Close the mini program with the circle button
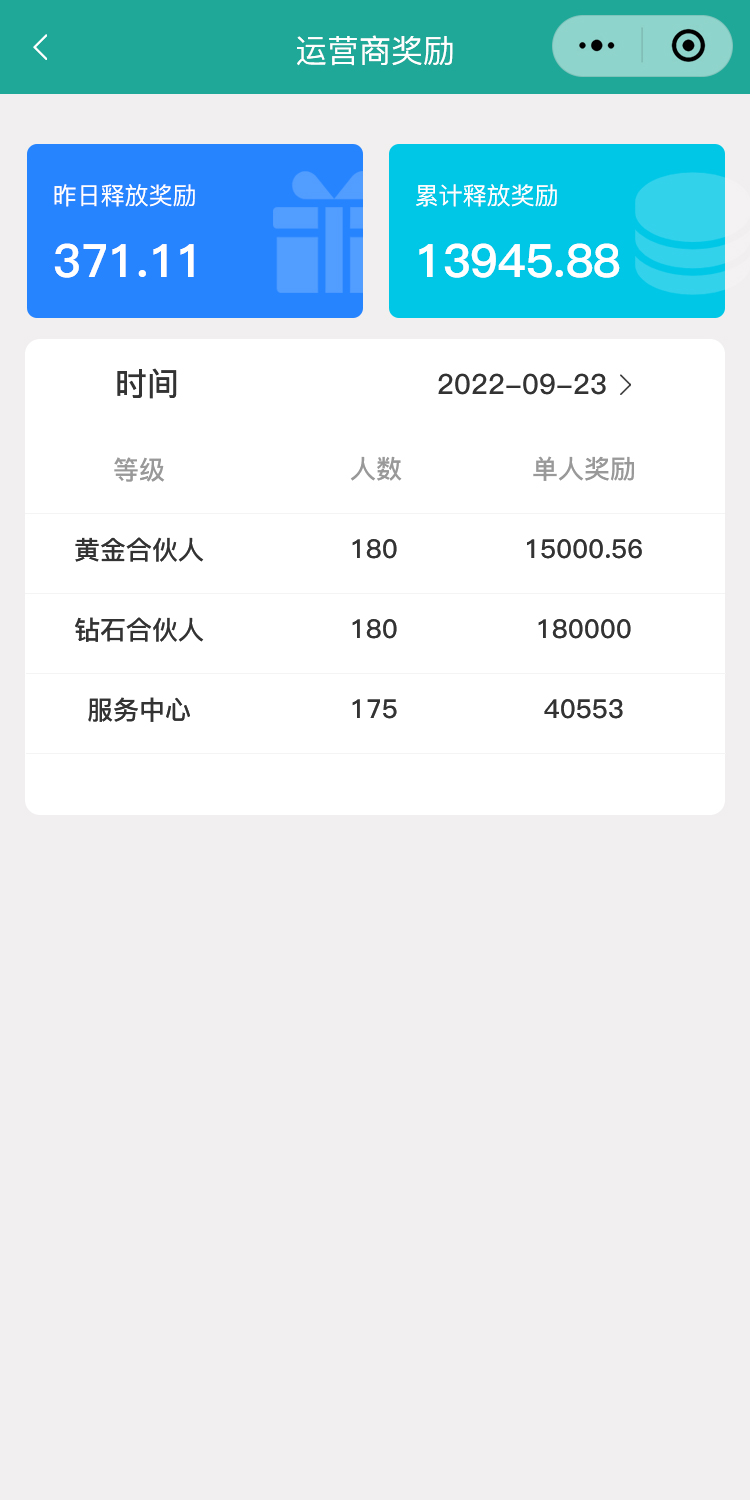750x1500 pixels. 688,46
